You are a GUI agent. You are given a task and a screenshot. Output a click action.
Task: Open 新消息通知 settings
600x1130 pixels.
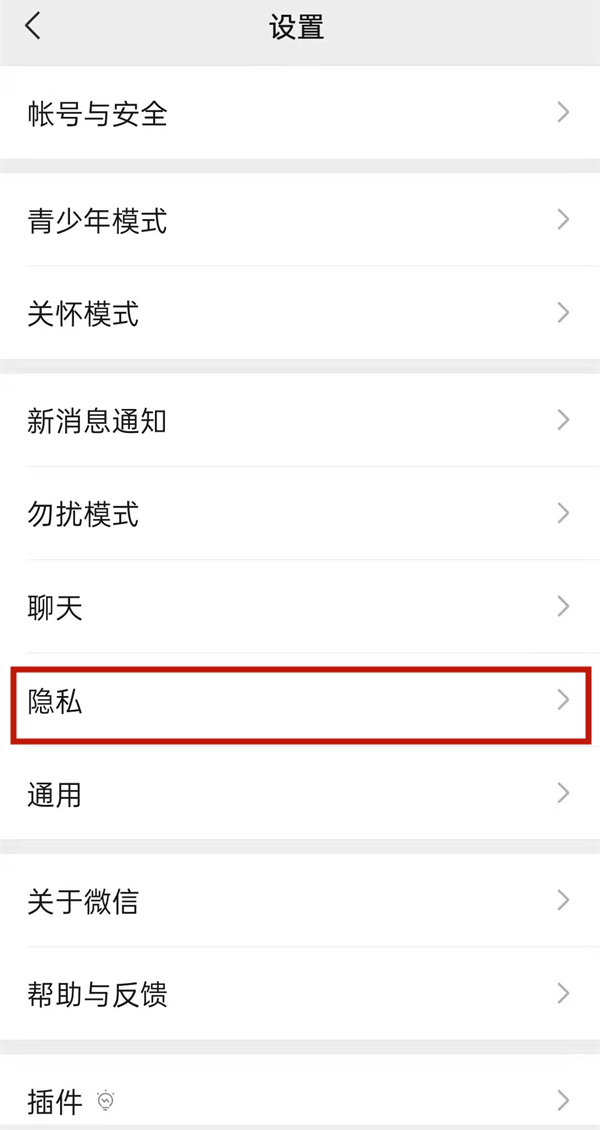point(300,420)
